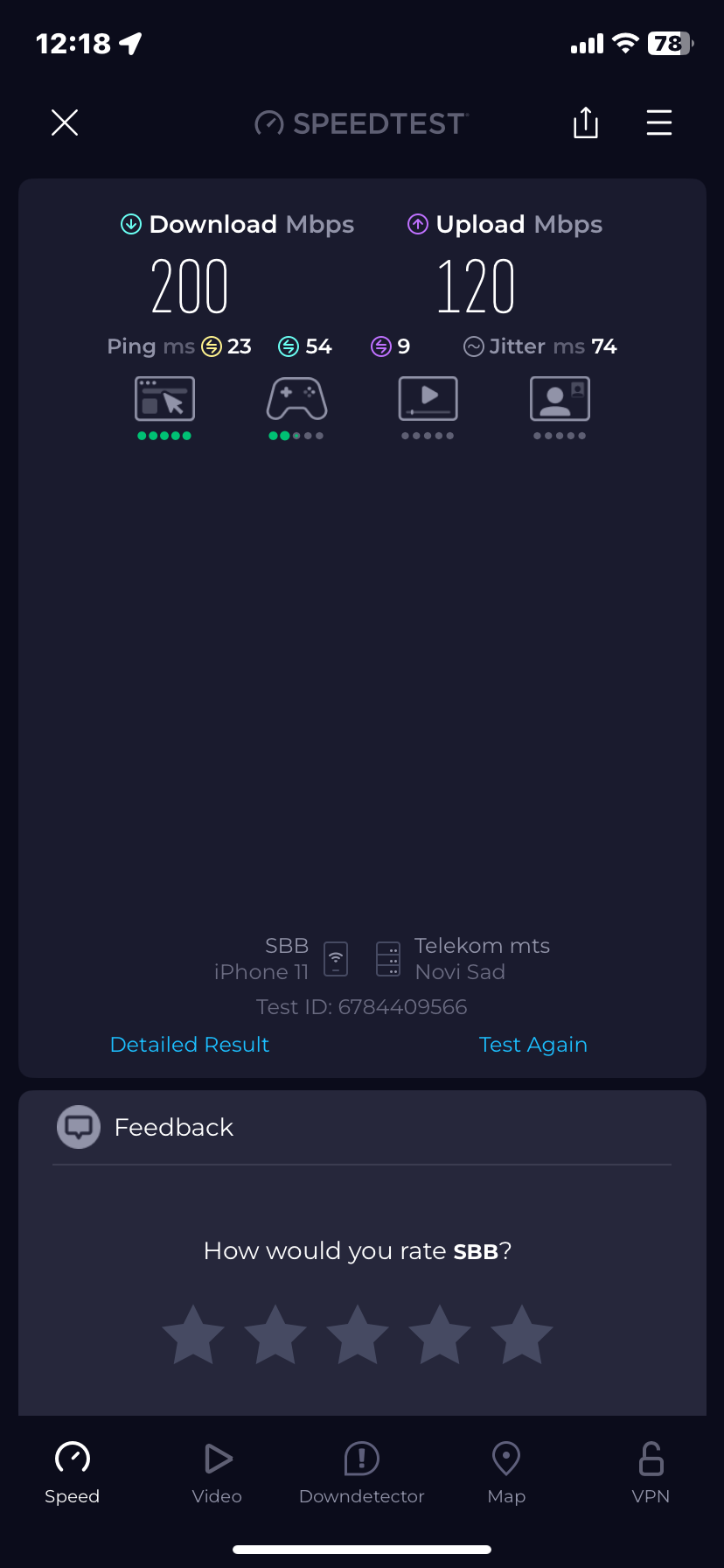
Task: Select the Speed tab
Action: [73, 1473]
